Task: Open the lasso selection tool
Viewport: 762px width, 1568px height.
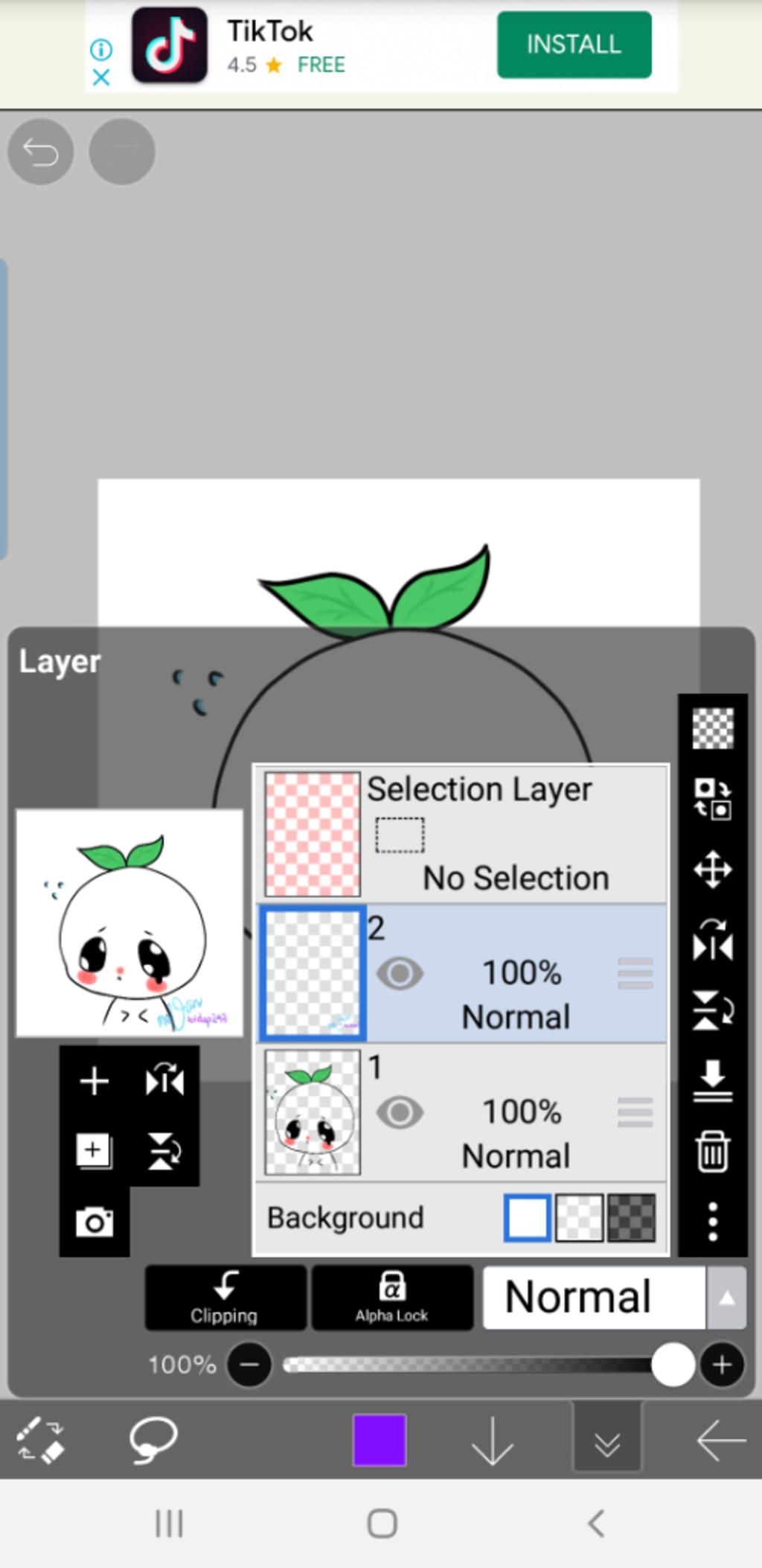Action: [153, 1440]
